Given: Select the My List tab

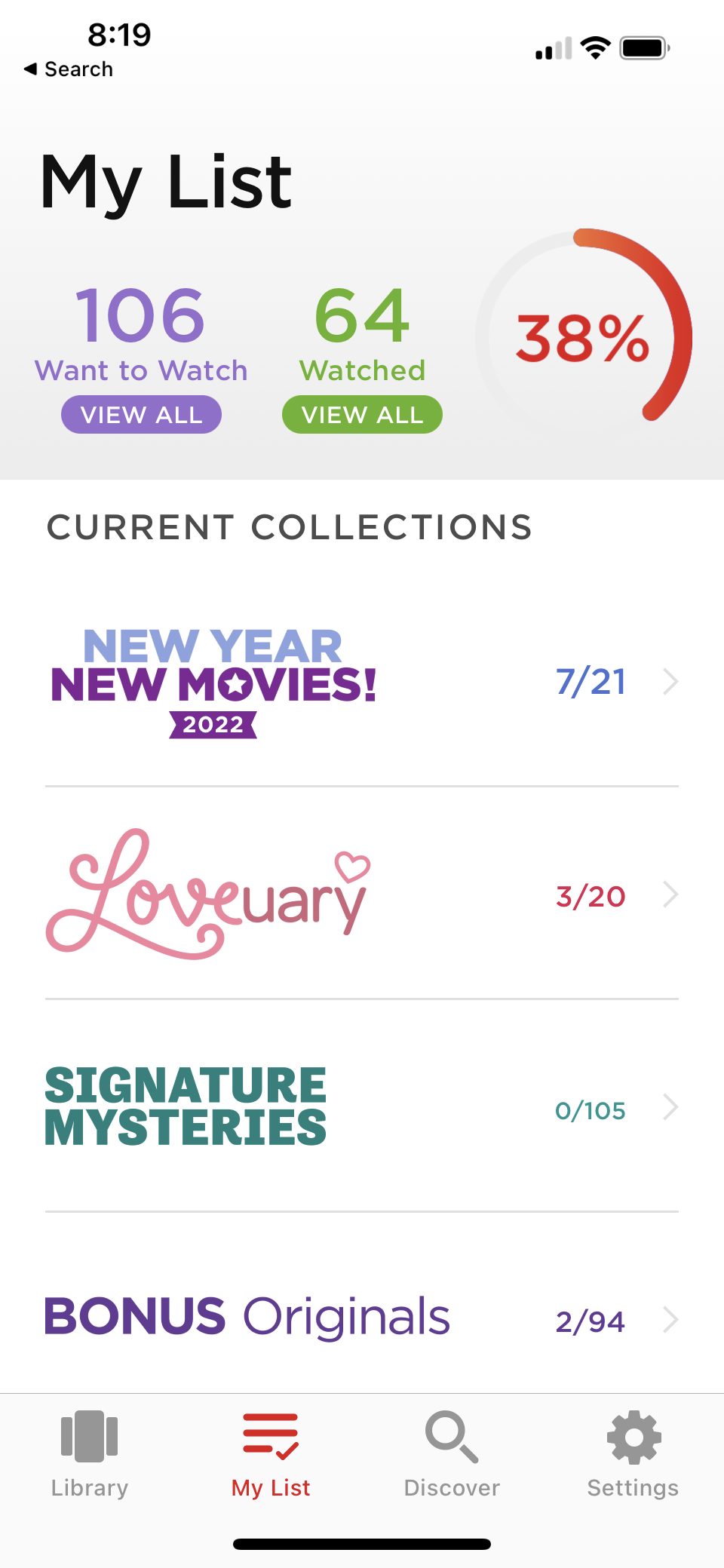Looking at the screenshot, I should (271, 1455).
